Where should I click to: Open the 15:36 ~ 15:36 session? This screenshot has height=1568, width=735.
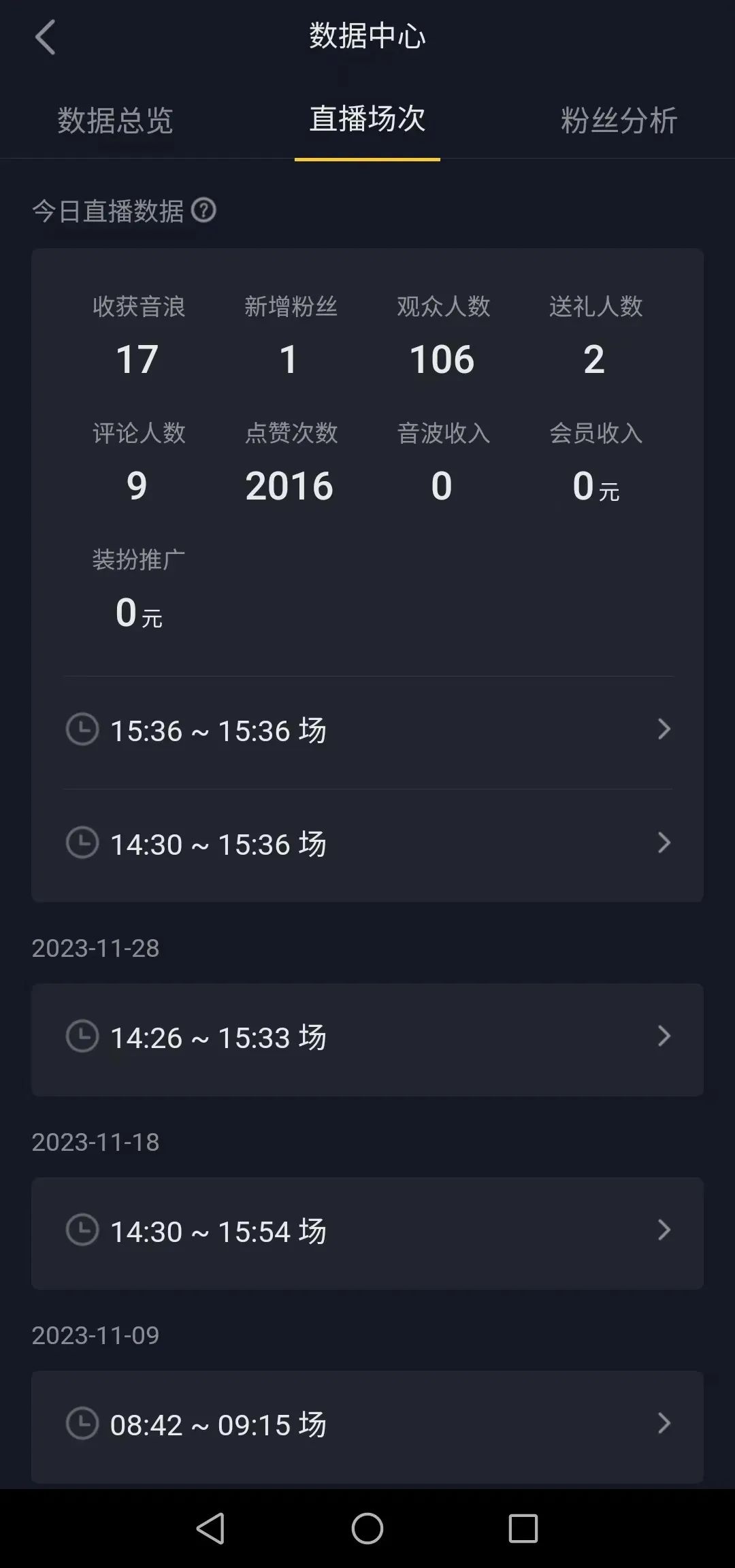[x=367, y=730]
